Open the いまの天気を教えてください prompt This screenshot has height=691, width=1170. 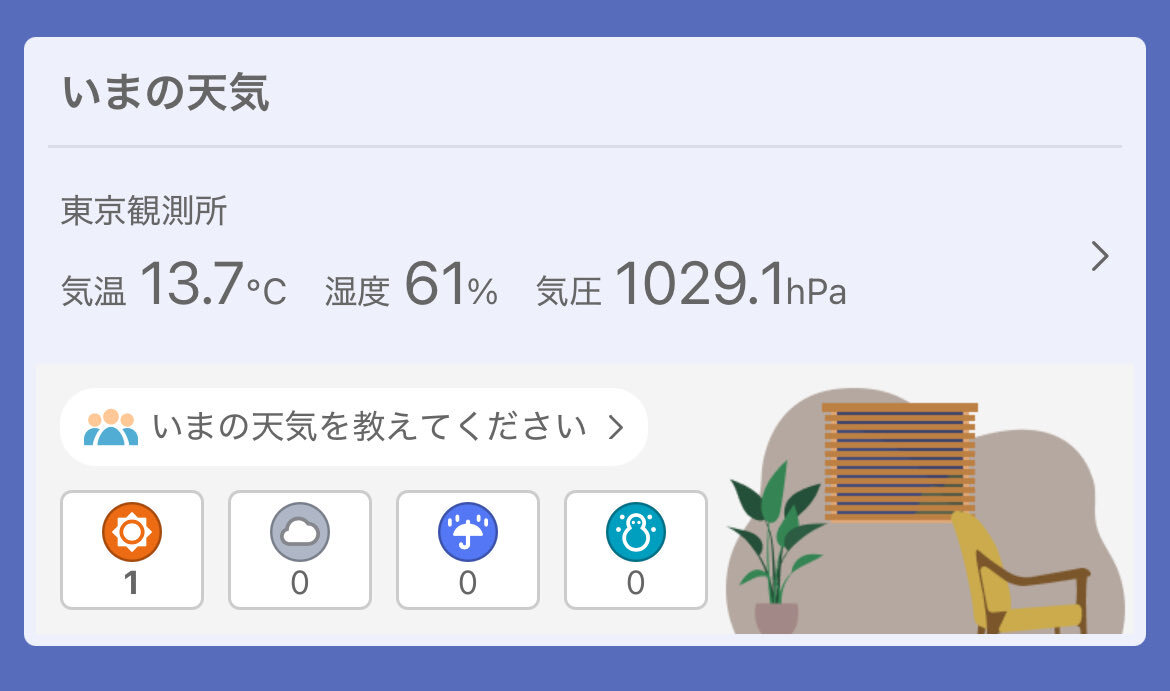(353, 428)
